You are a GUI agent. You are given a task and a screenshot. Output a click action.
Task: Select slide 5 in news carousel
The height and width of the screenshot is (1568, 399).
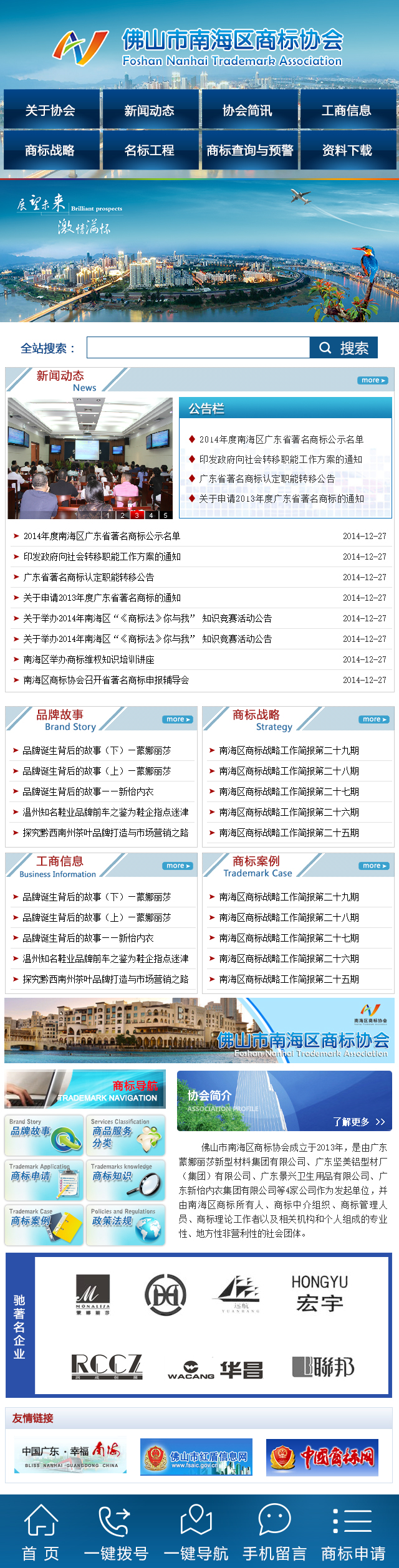pyautogui.click(x=165, y=515)
